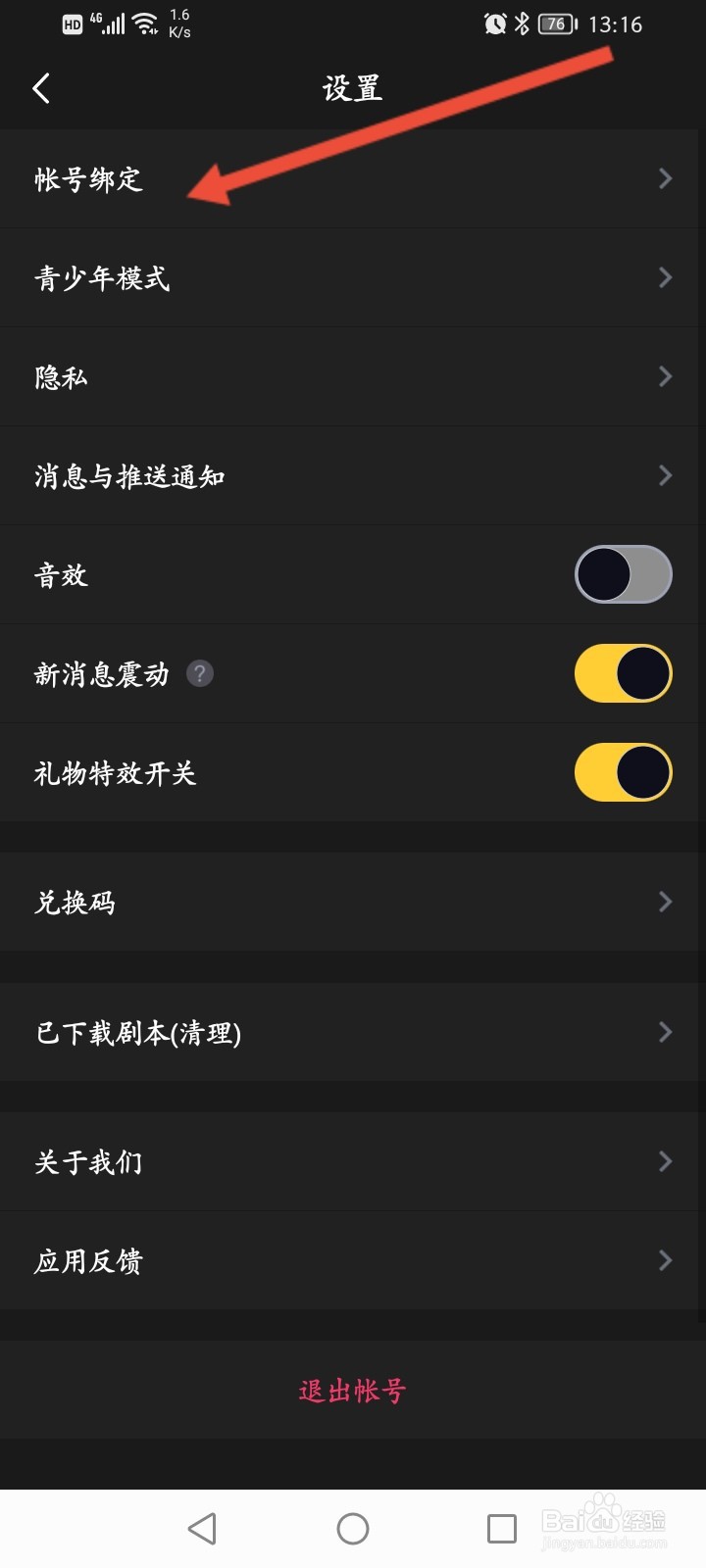Open 应用反馈 app feedback
Image resolution: width=706 pixels, height=1568 pixels.
353,1260
